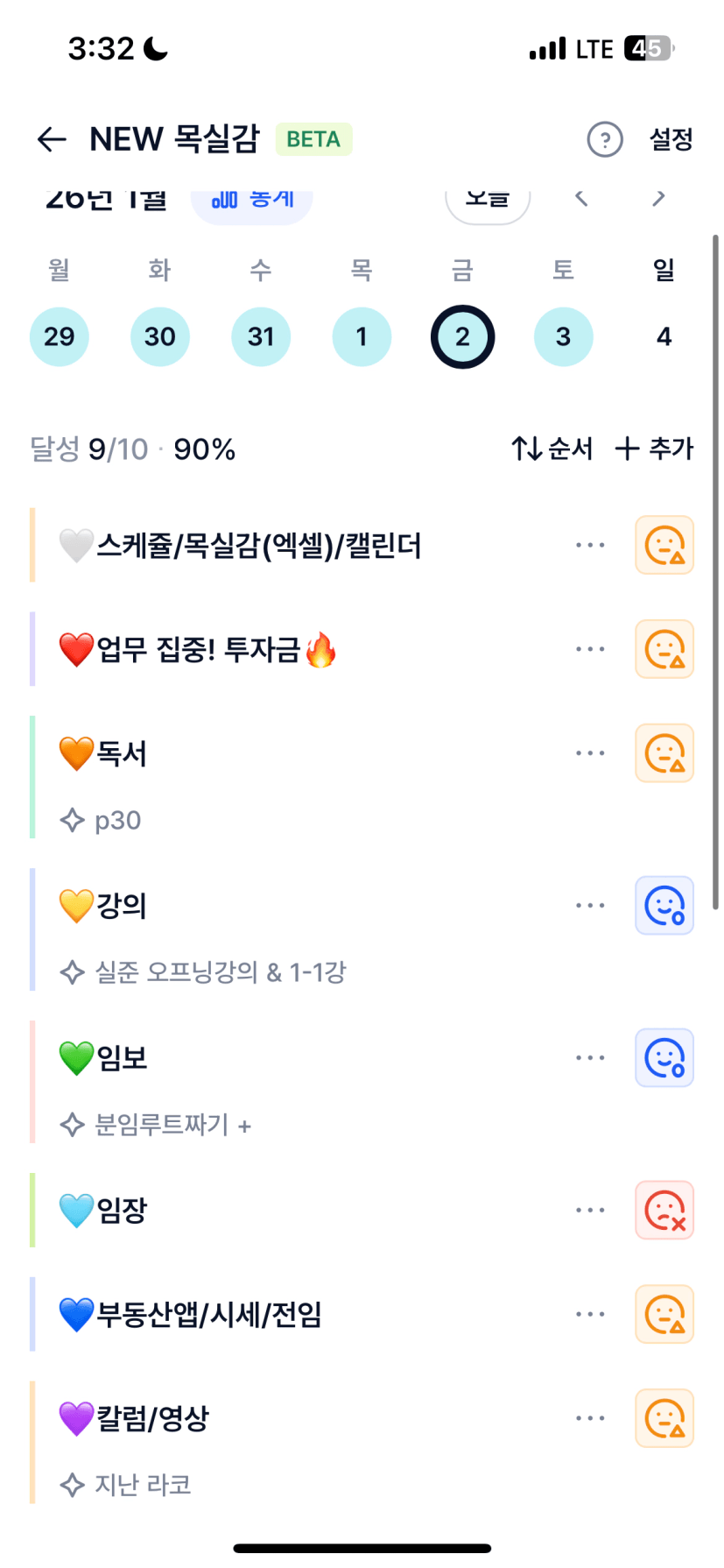724x1568 pixels.
Task: Add a new goal with 추가
Action: [654, 449]
